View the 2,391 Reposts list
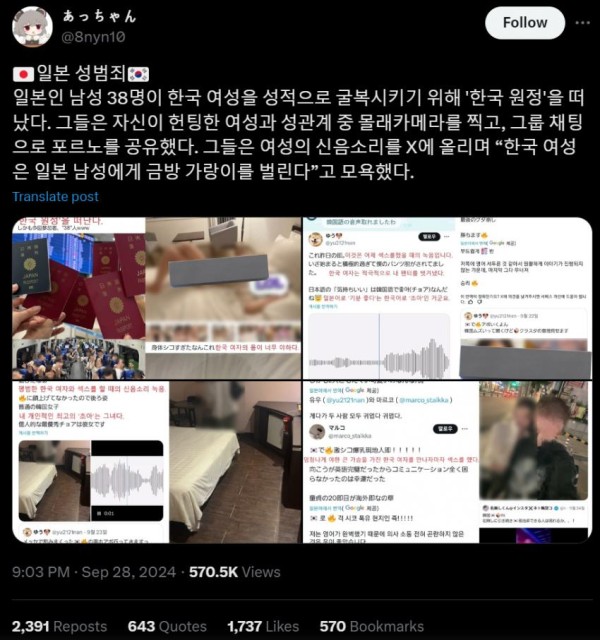This screenshot has height=640, width=600. 60,627
